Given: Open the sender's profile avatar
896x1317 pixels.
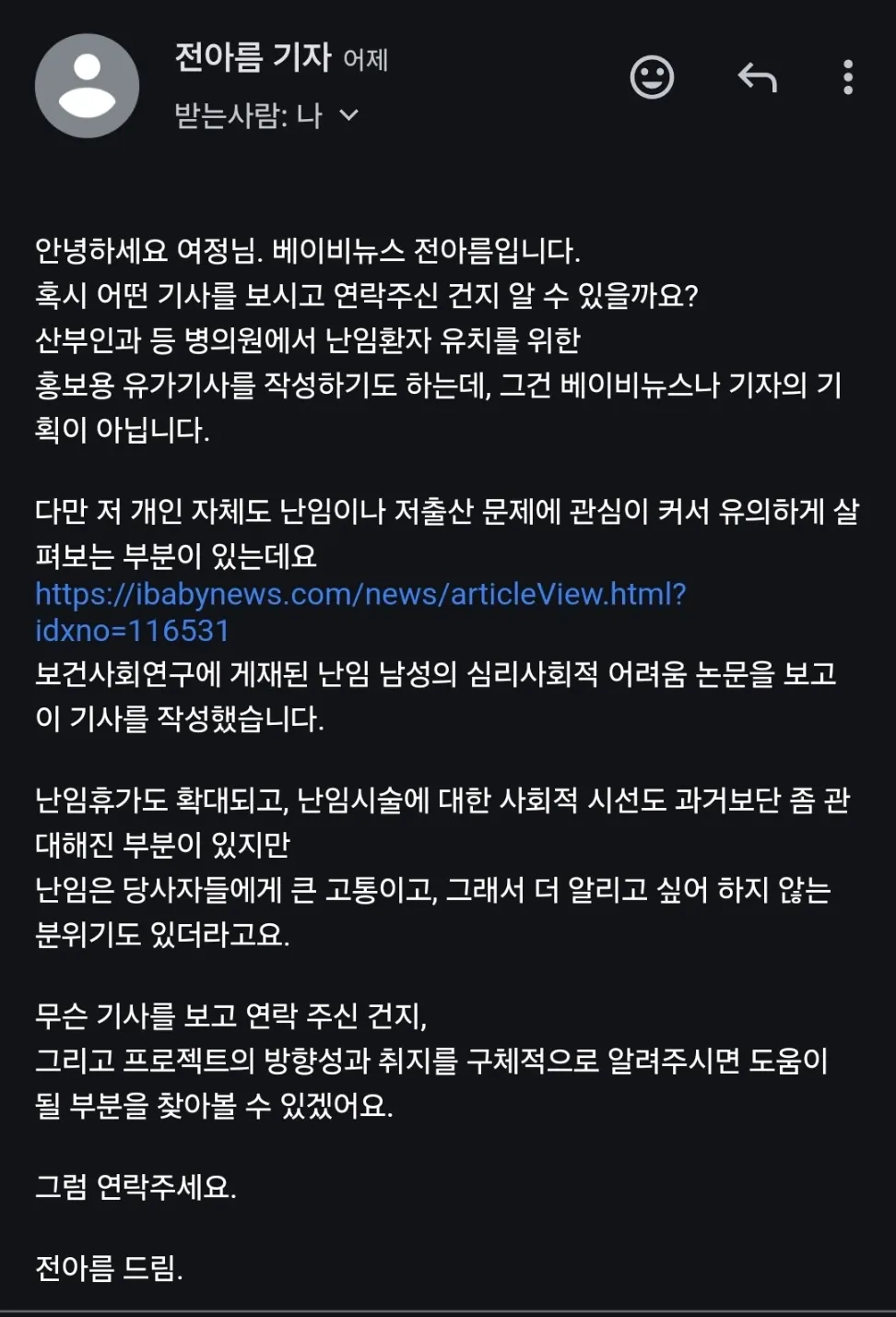Looking at the screenshot, I should (x=88, y=86).
